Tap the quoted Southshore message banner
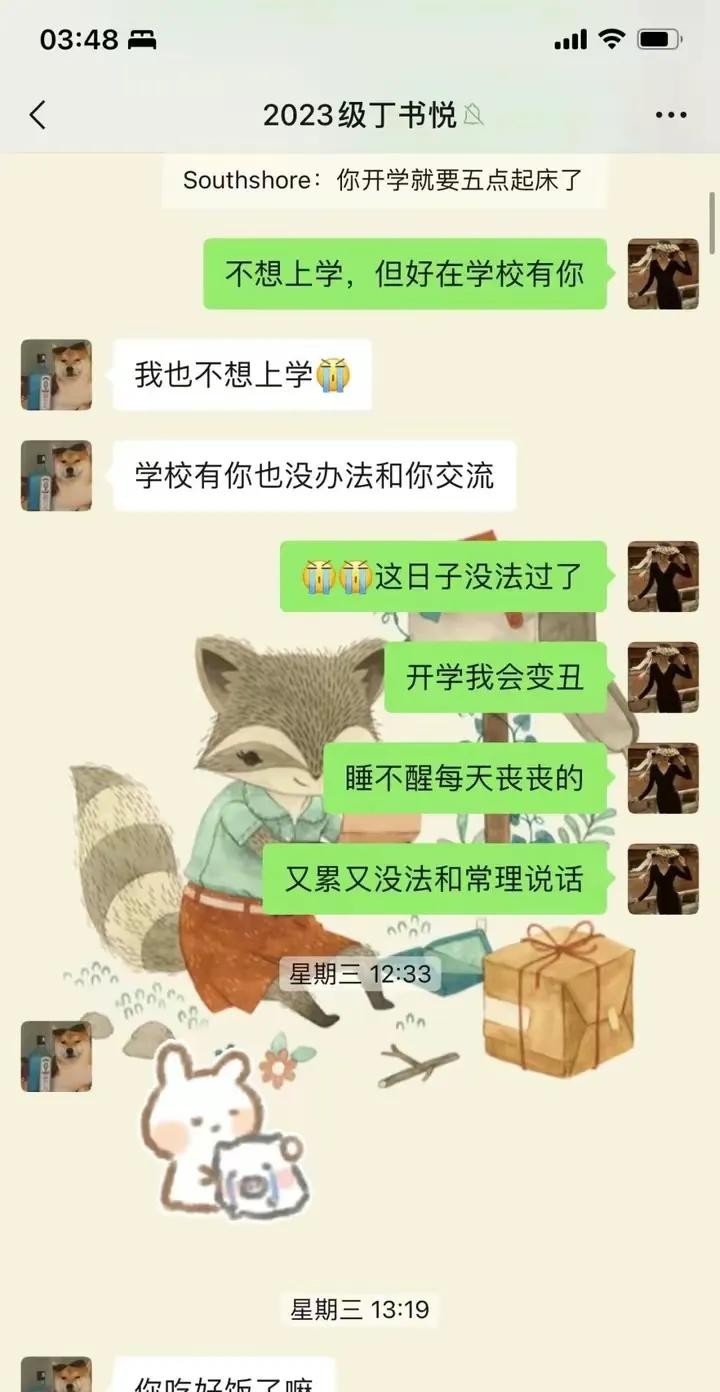 (383, 180)
